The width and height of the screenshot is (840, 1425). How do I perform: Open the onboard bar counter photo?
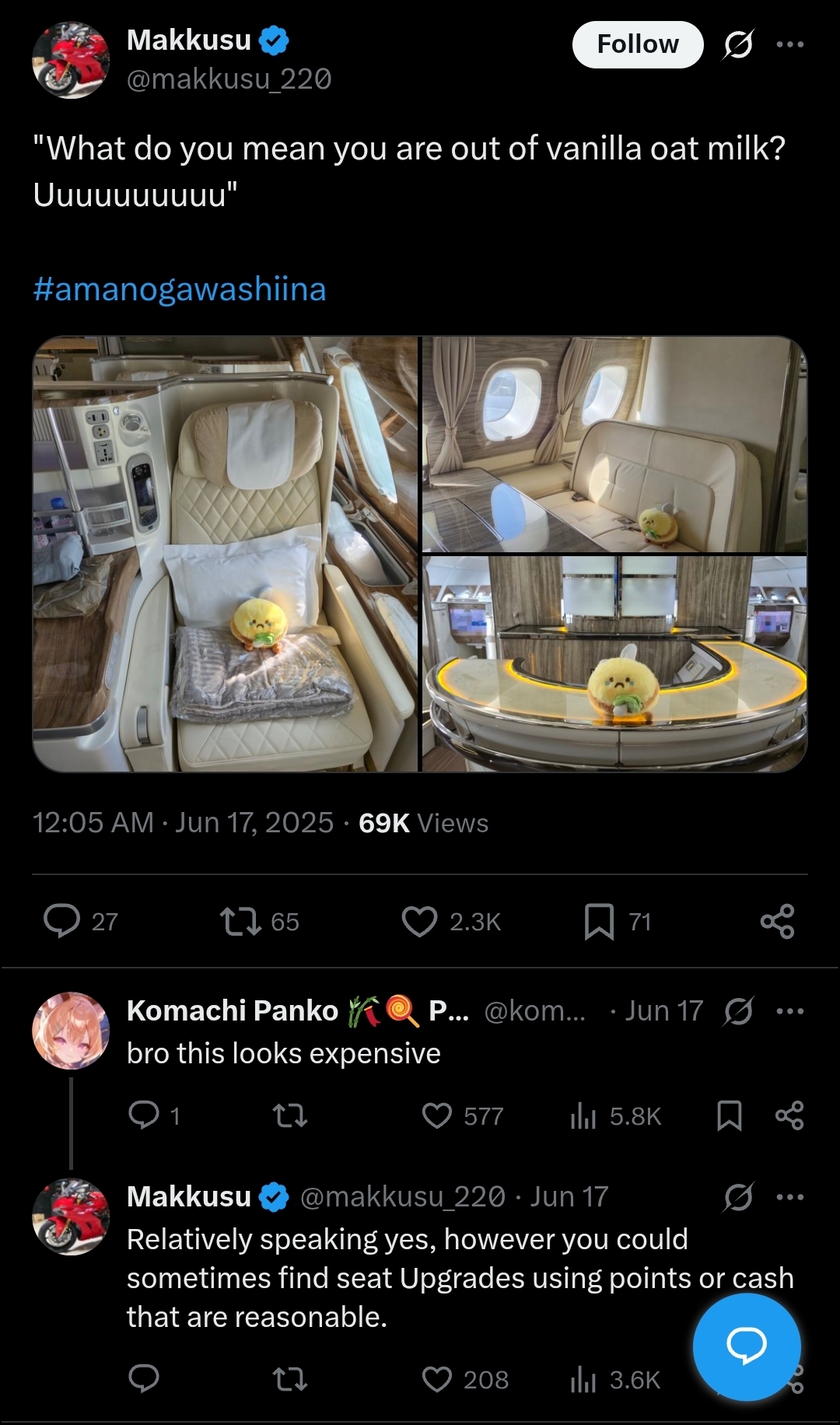(x=614, y=663)
